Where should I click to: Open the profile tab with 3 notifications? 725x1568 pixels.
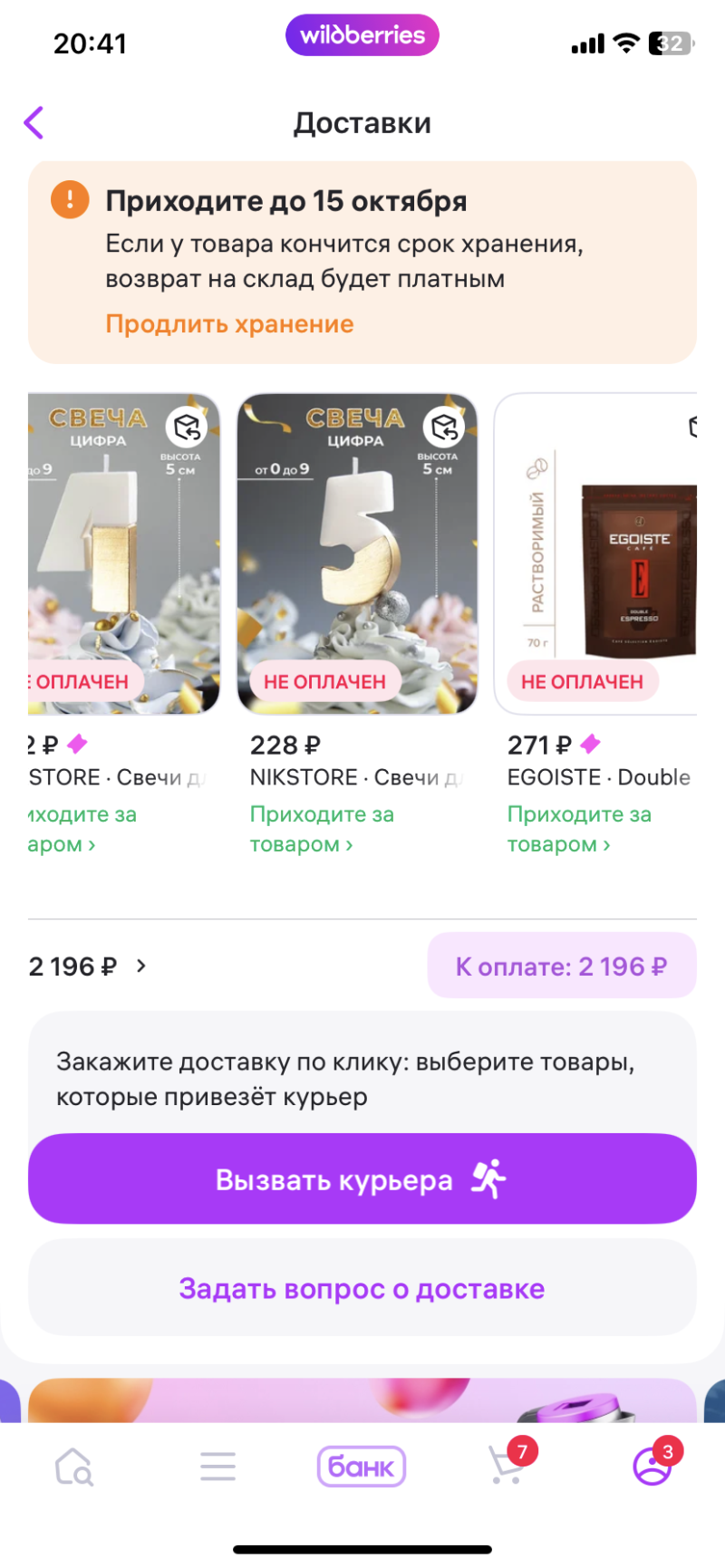point(652,1464)
